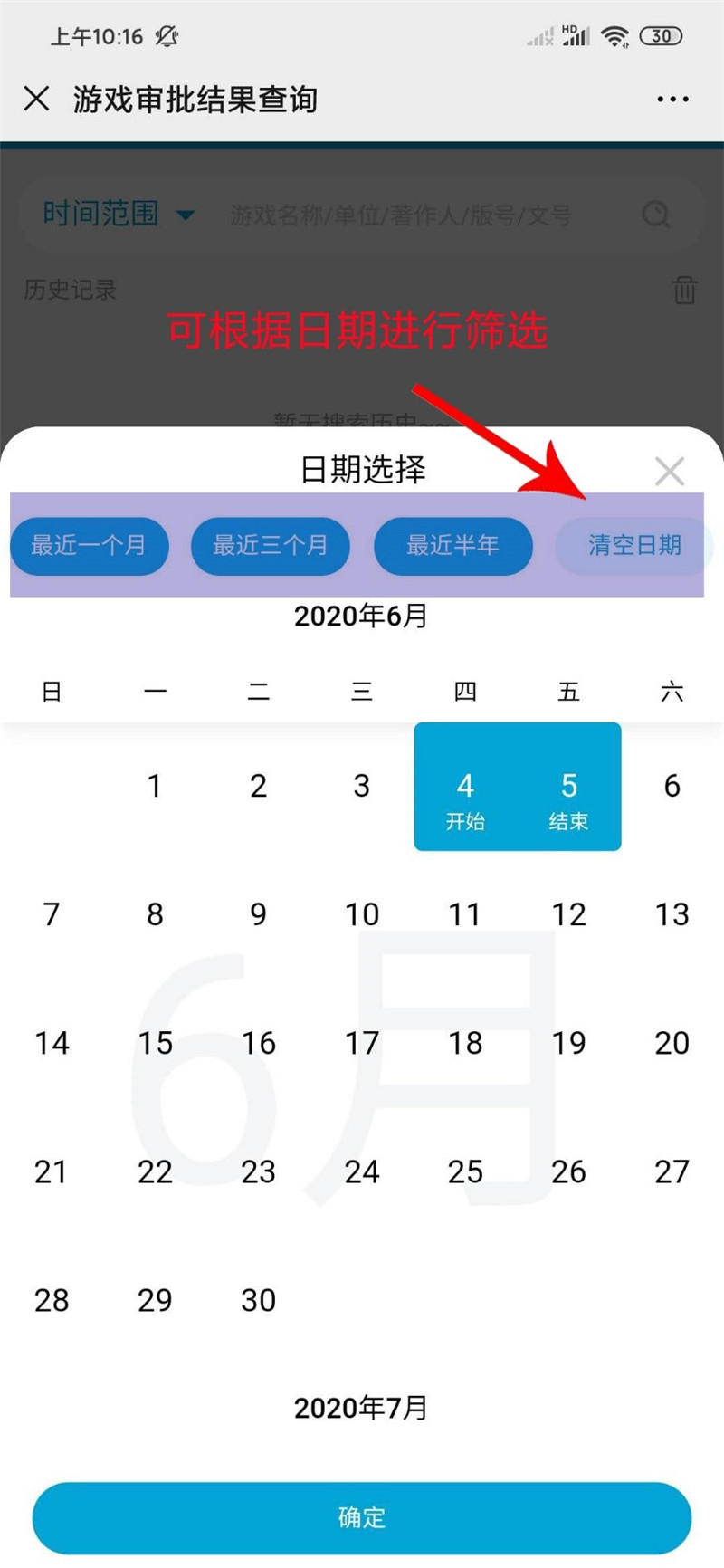The height and width of the screenshot is (1568, 724).
Task: Confirm the dates with 确定
Action: (x=362, y=1518)
